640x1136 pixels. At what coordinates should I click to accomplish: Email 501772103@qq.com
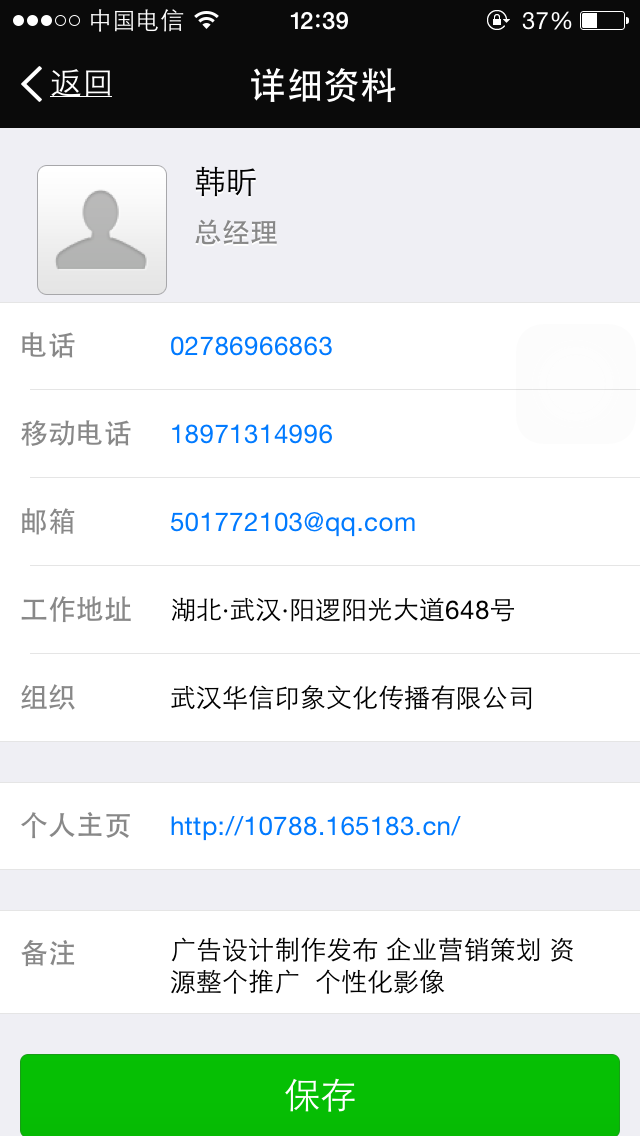pos(292,522)
